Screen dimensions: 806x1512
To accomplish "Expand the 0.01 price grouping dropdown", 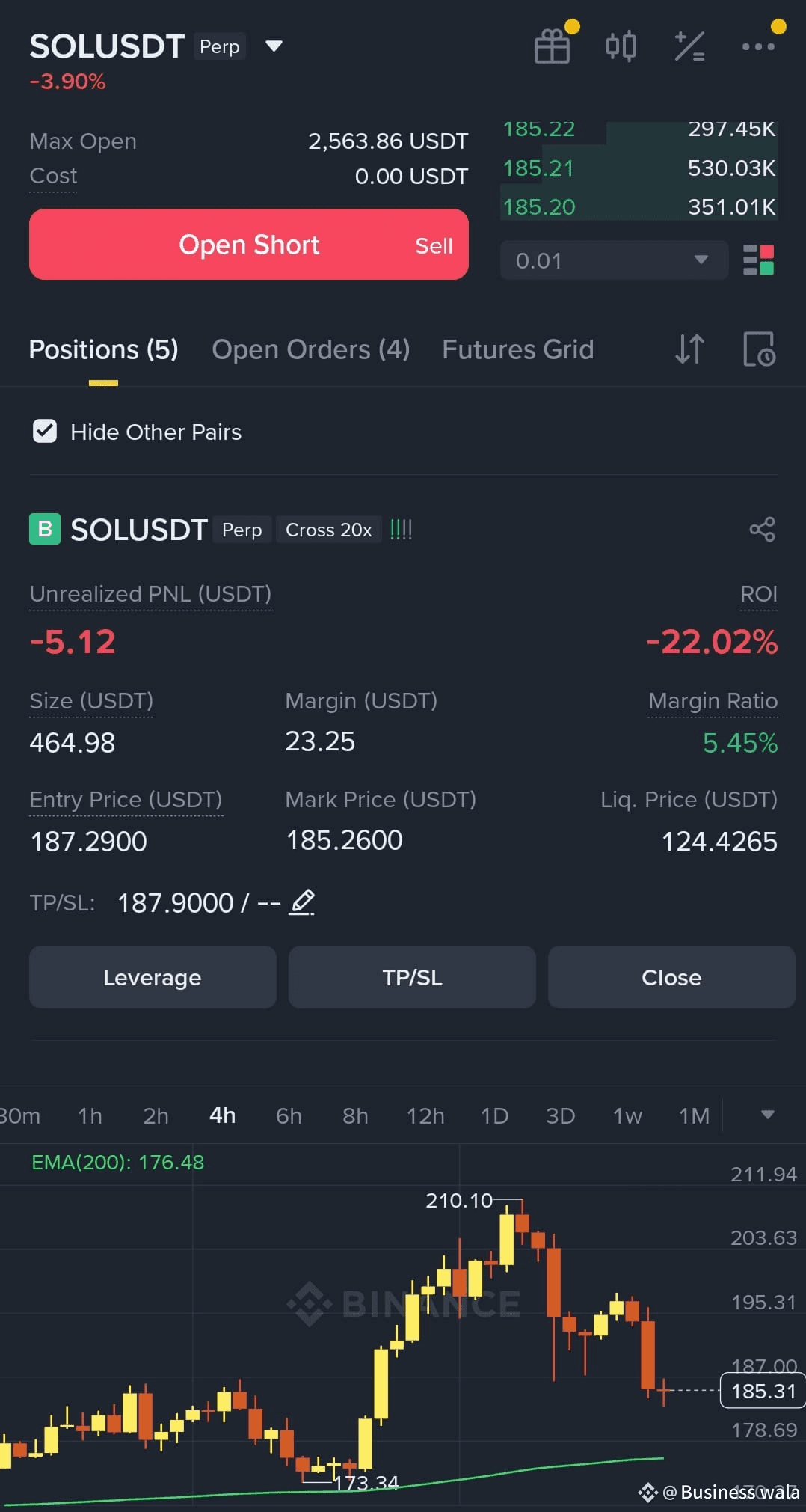I will [614, 260].
